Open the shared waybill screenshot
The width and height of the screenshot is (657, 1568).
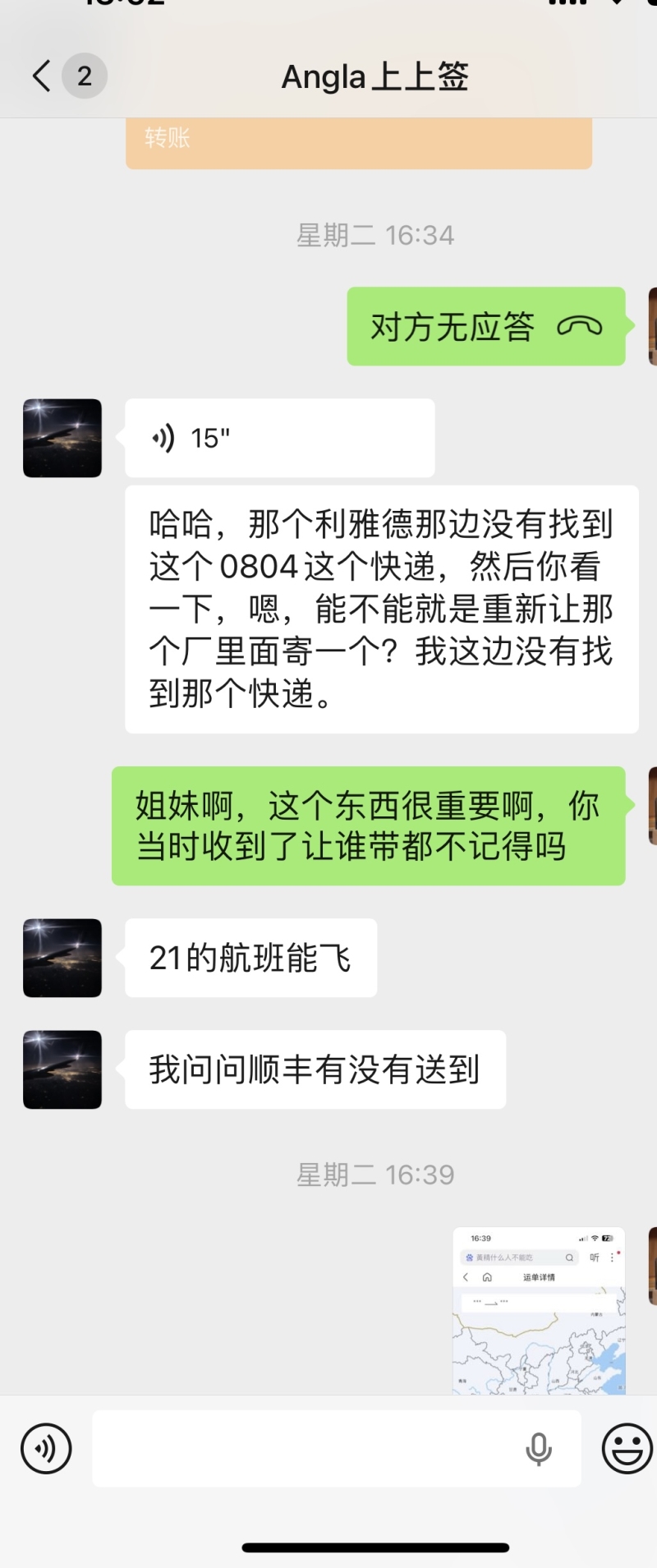coord(539,1310)
